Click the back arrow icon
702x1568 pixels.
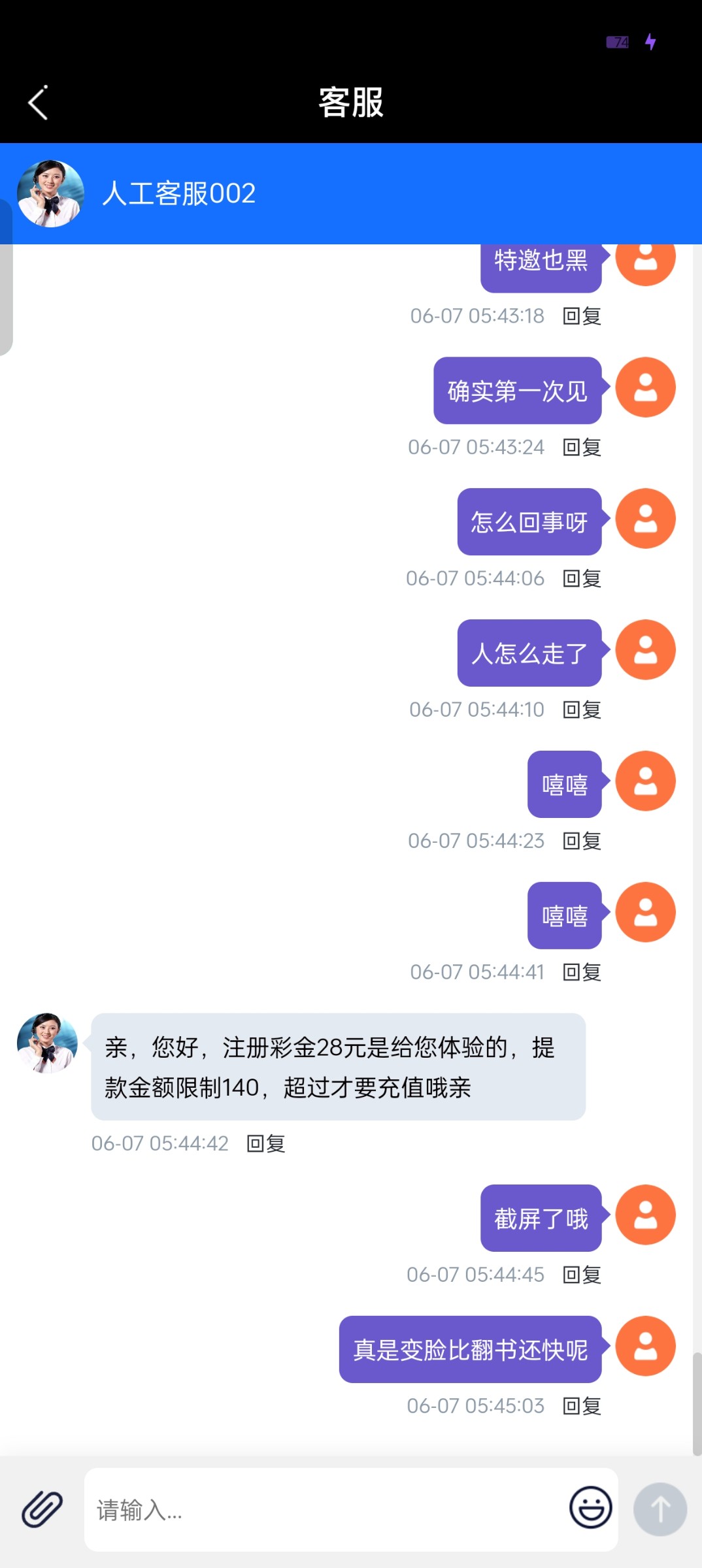(37, 103)
